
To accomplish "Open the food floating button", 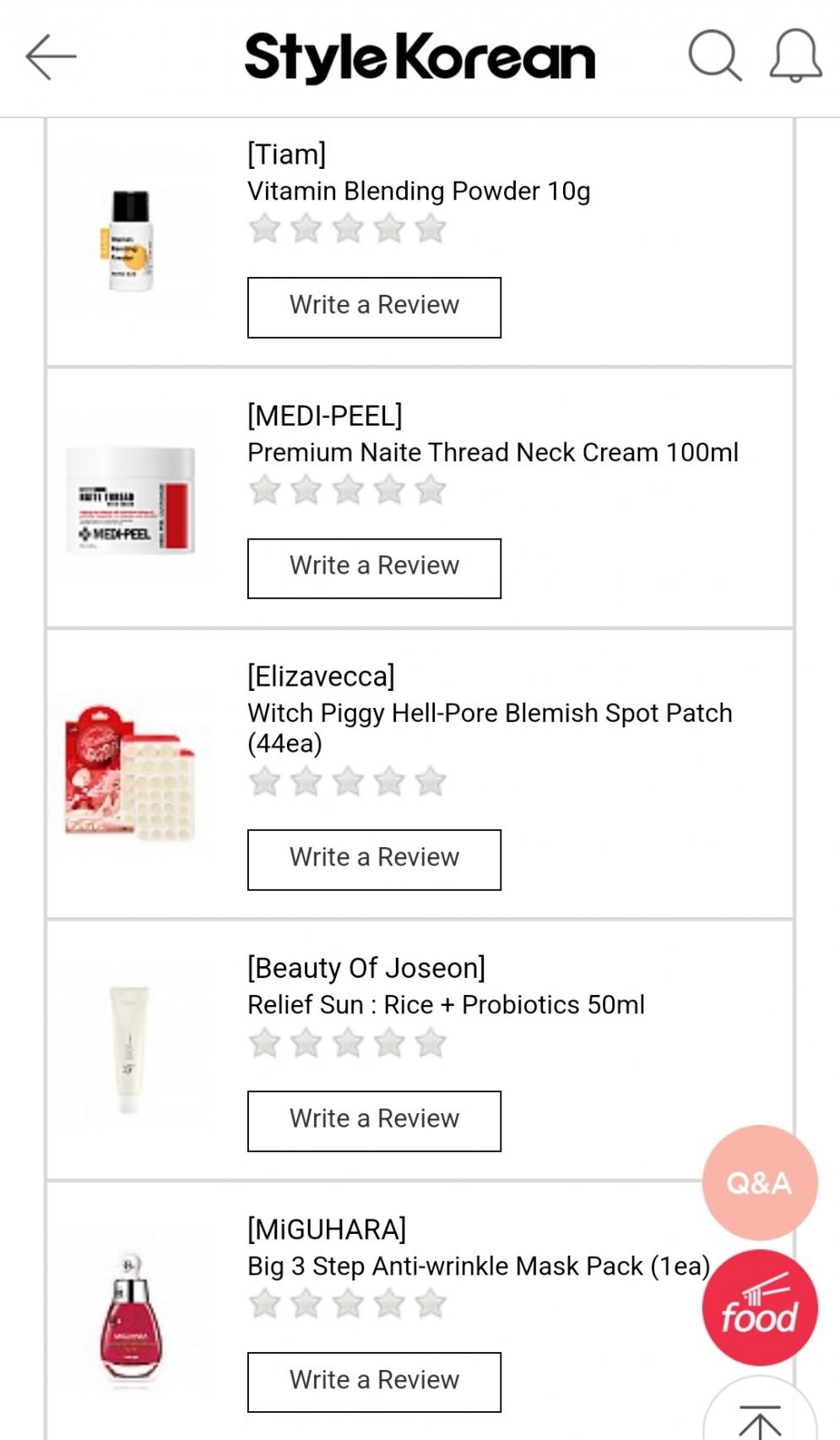I will [x=760, y=1307].
